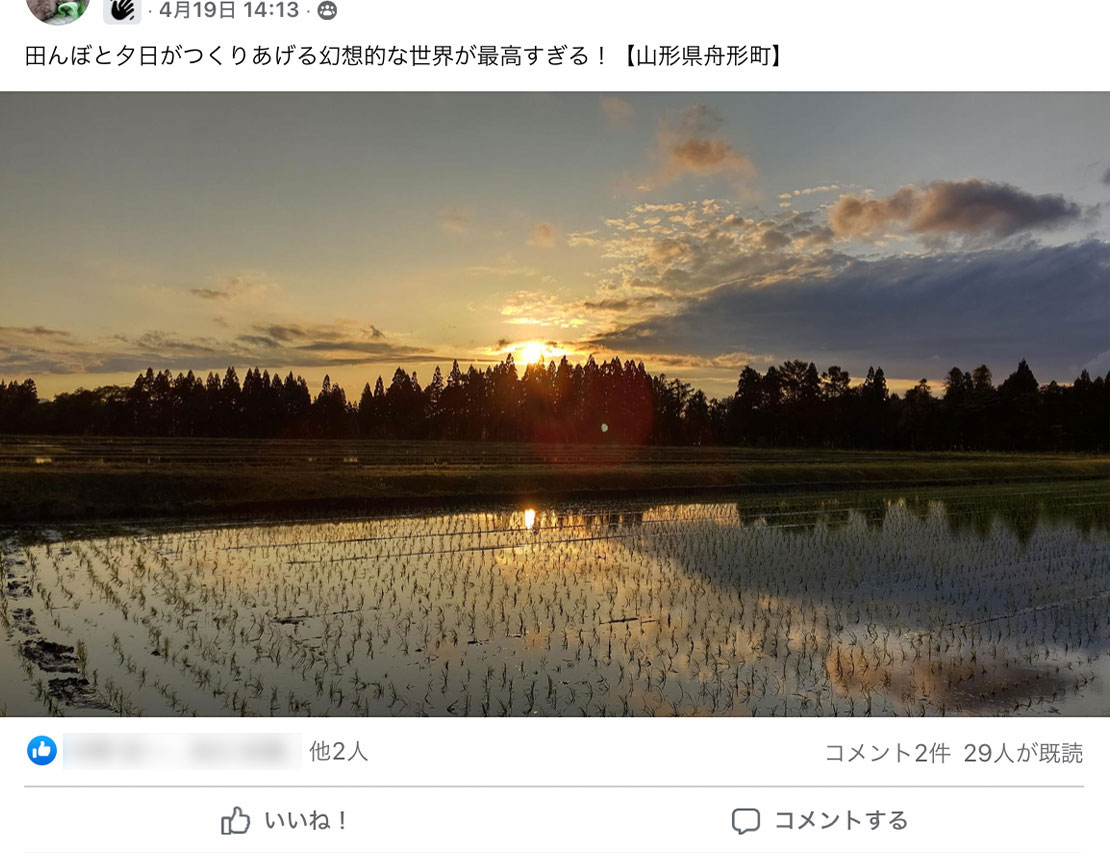1110x853 pixels.
Task: Open the sunset rice field photo
Action: click(x=555, y=404)
